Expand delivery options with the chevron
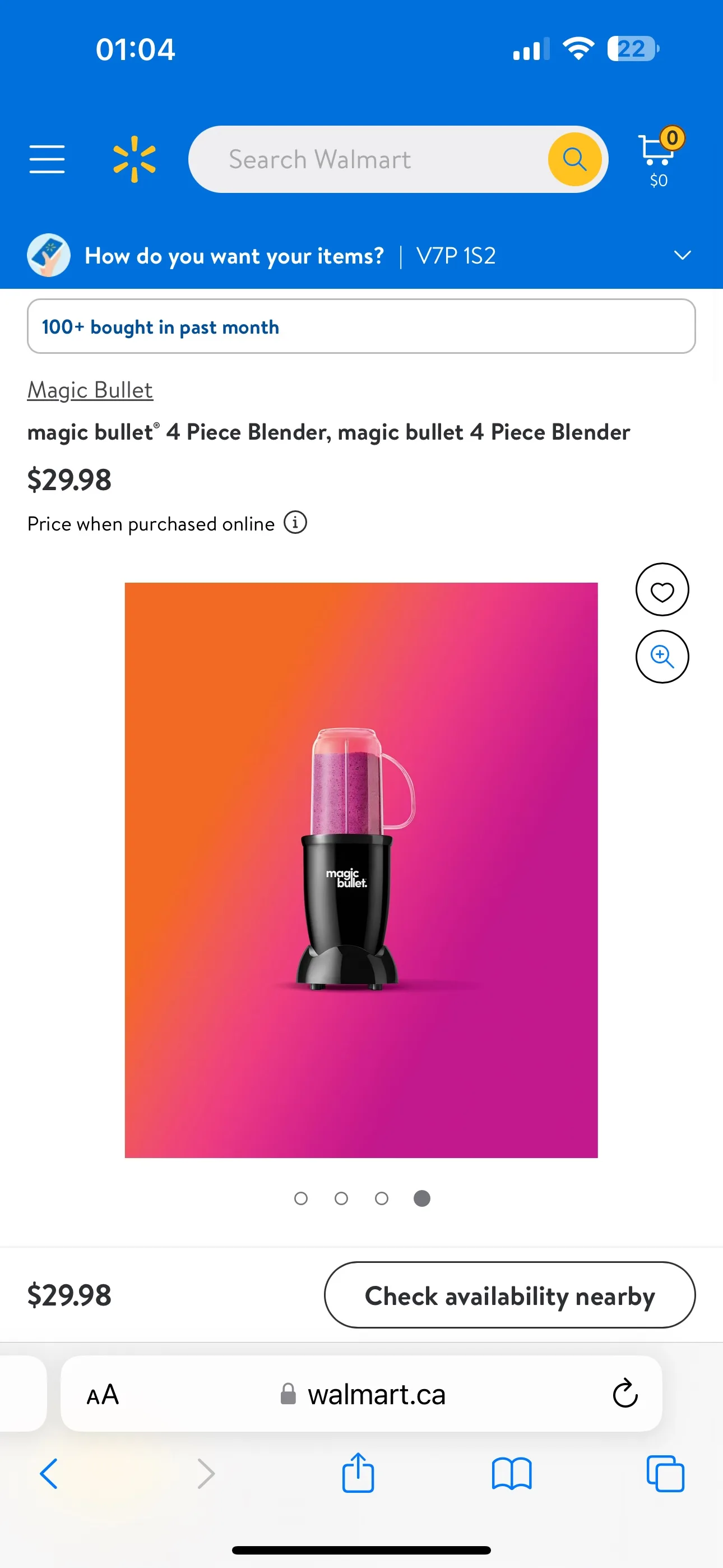Viewport: 723px width, 1568px height. tap(682, 255)
